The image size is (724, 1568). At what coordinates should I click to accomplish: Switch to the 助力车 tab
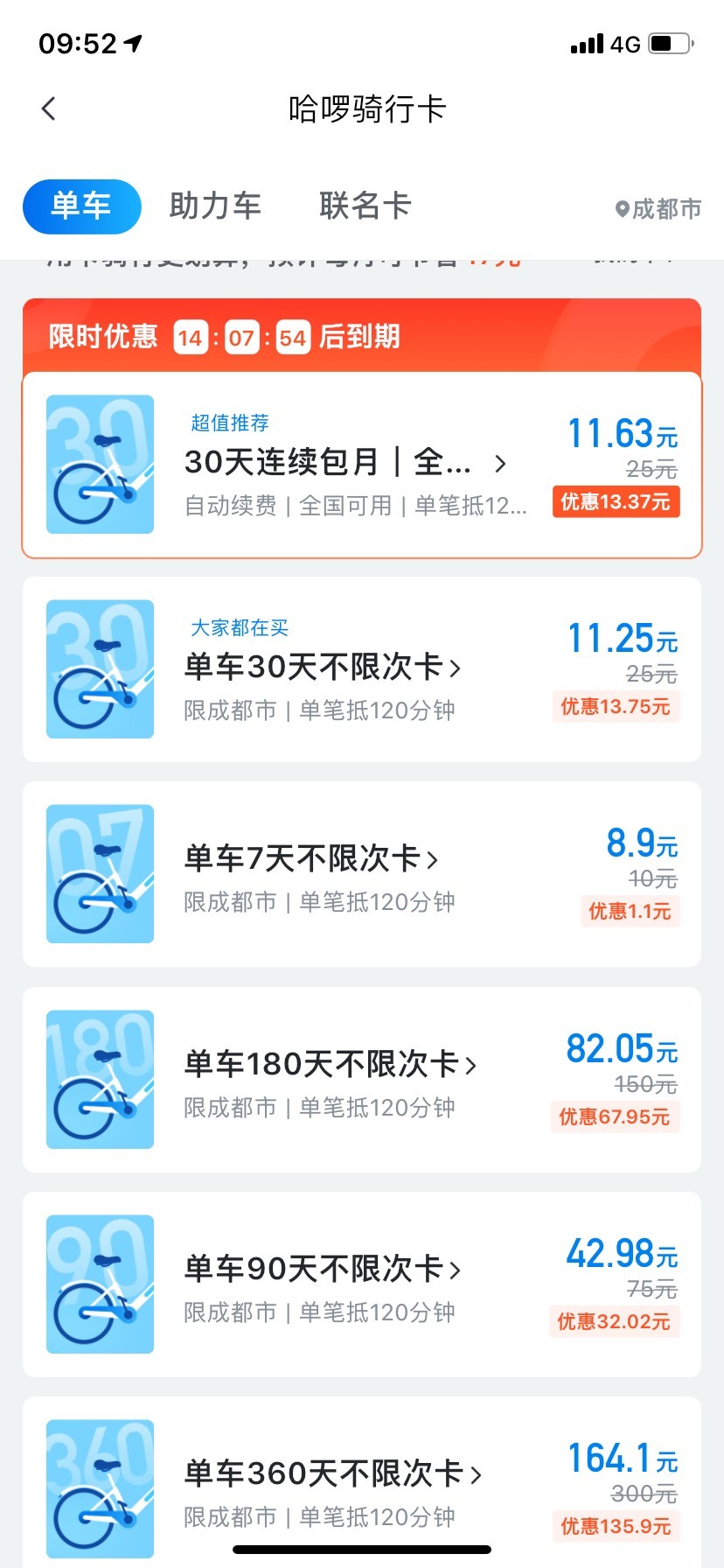point(215,206)
